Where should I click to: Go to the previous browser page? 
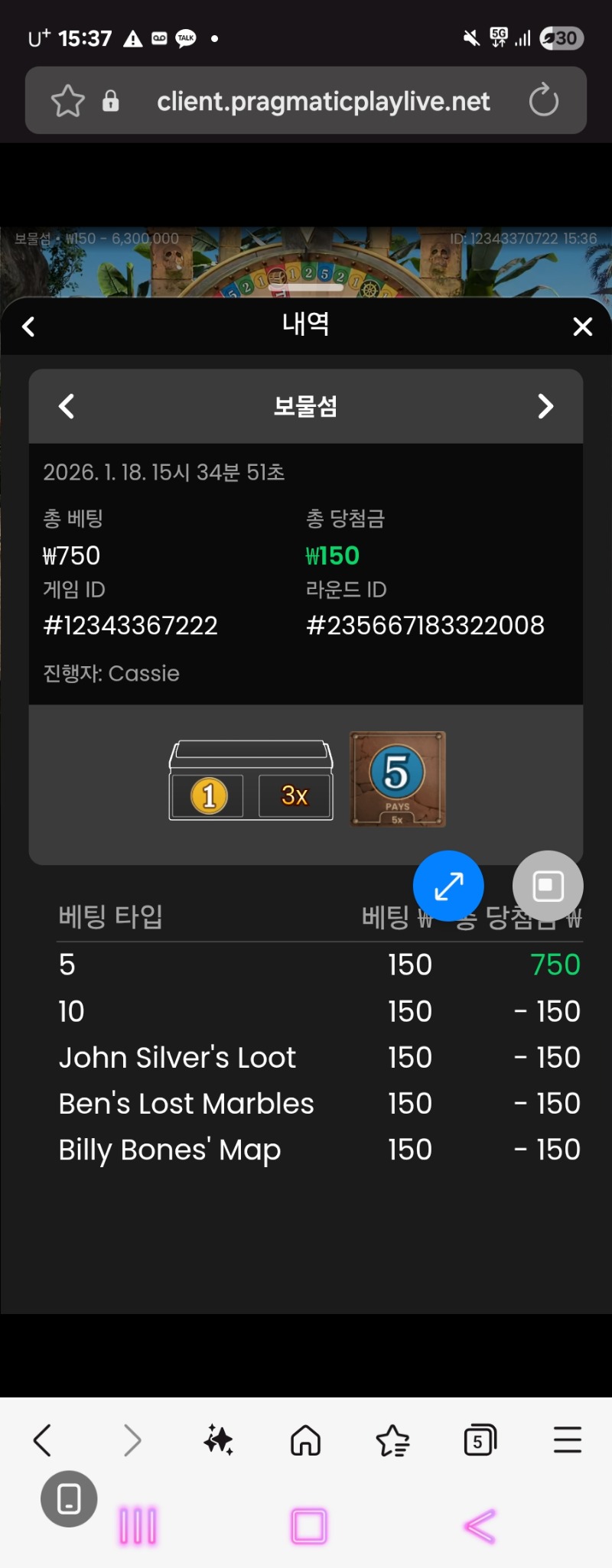[43, 1440]
